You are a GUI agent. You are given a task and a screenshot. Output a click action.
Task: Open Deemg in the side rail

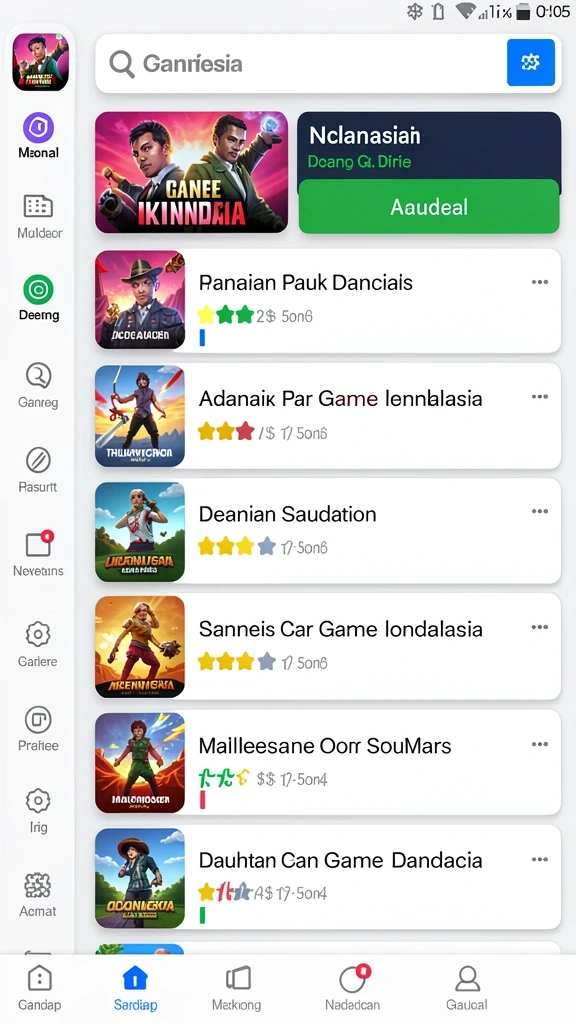39,298
